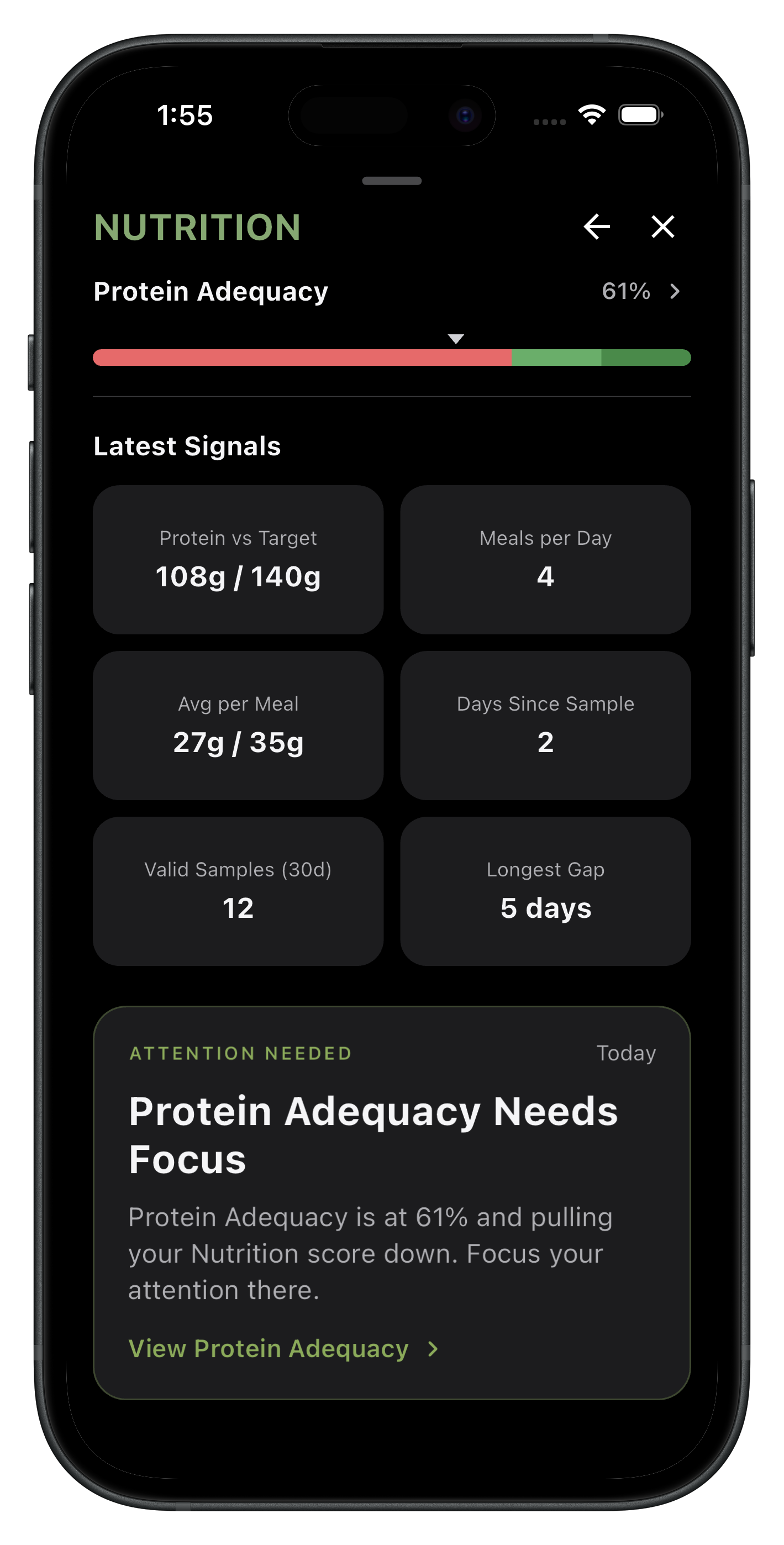Image resolution: width=784 pixels, height=1545 pixels.
Task: Open details from the 61% score indicator
Action: [x=625, y=292]
